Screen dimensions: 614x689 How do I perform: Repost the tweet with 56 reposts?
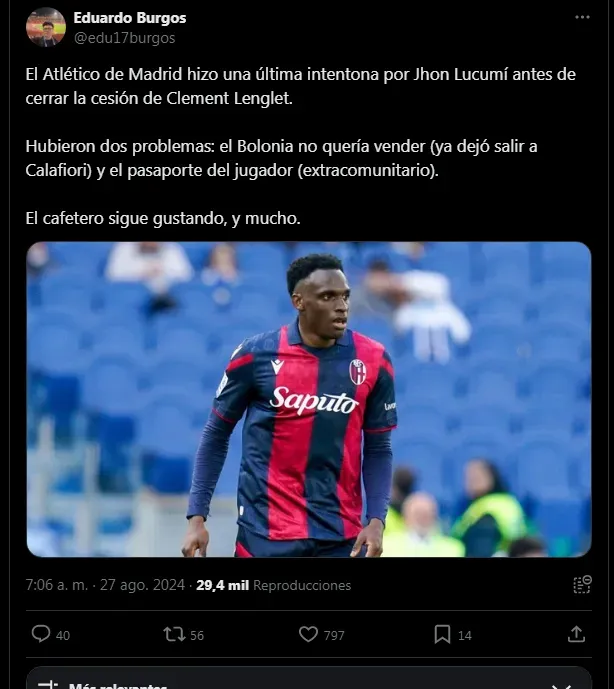[x=173, y=634]
